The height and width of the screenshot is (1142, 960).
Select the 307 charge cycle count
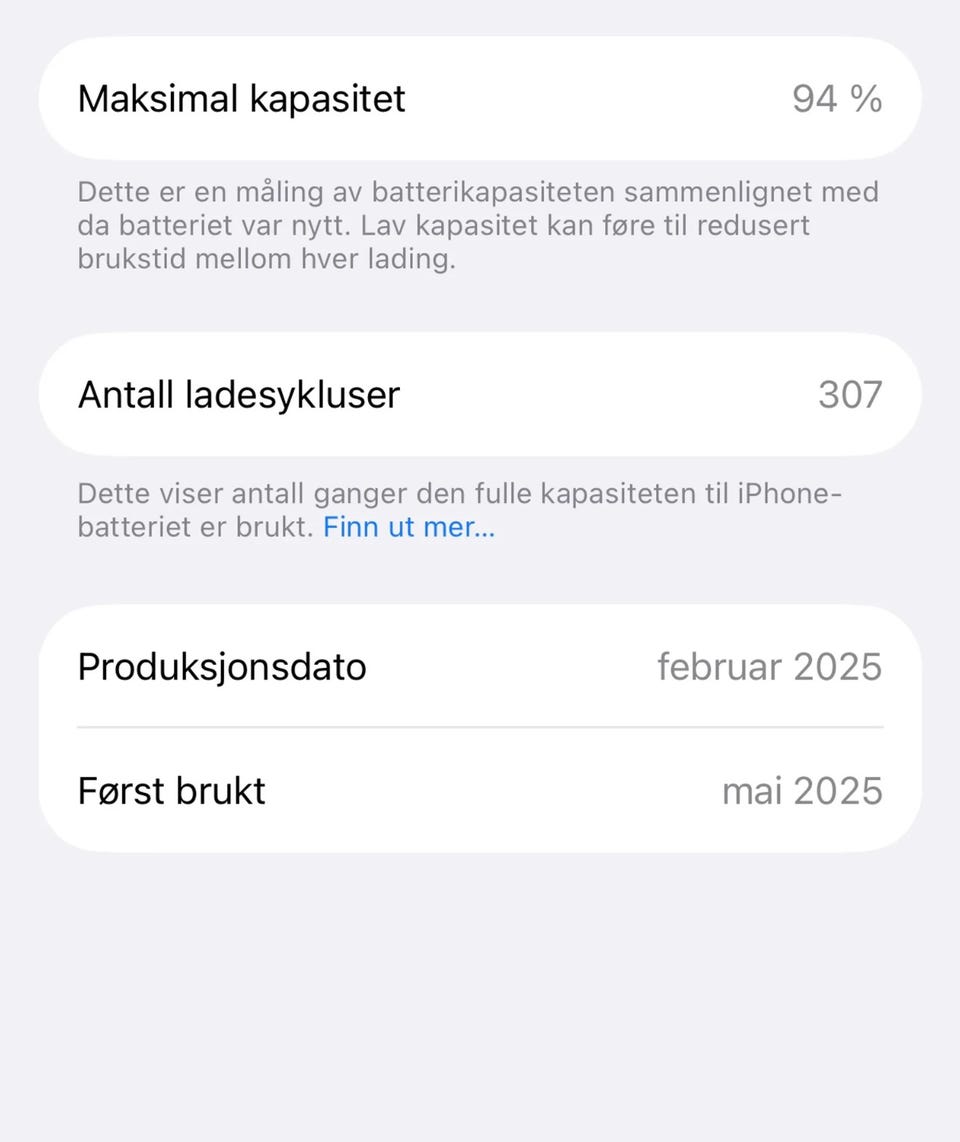849,394
